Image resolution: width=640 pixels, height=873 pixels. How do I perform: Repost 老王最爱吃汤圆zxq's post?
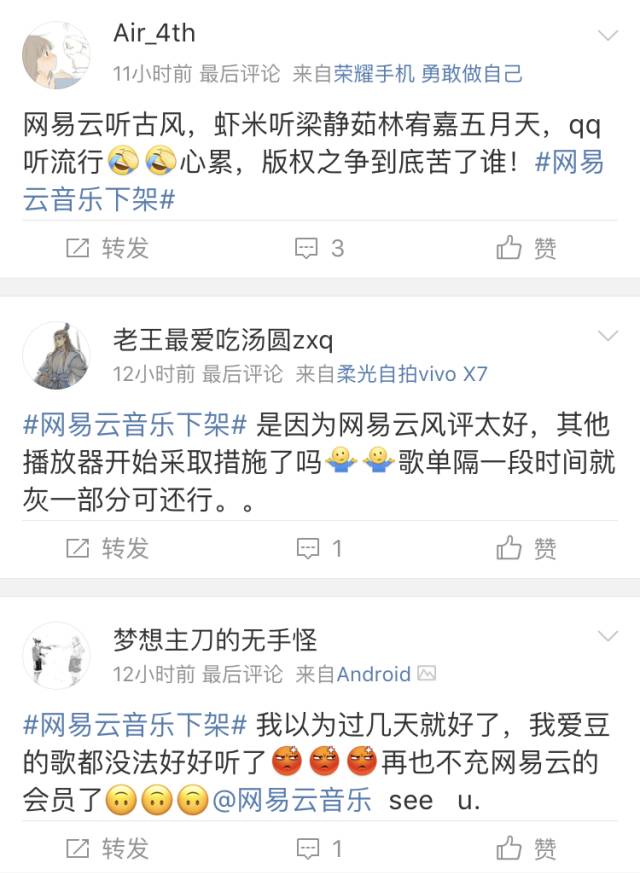coord(107,548)
